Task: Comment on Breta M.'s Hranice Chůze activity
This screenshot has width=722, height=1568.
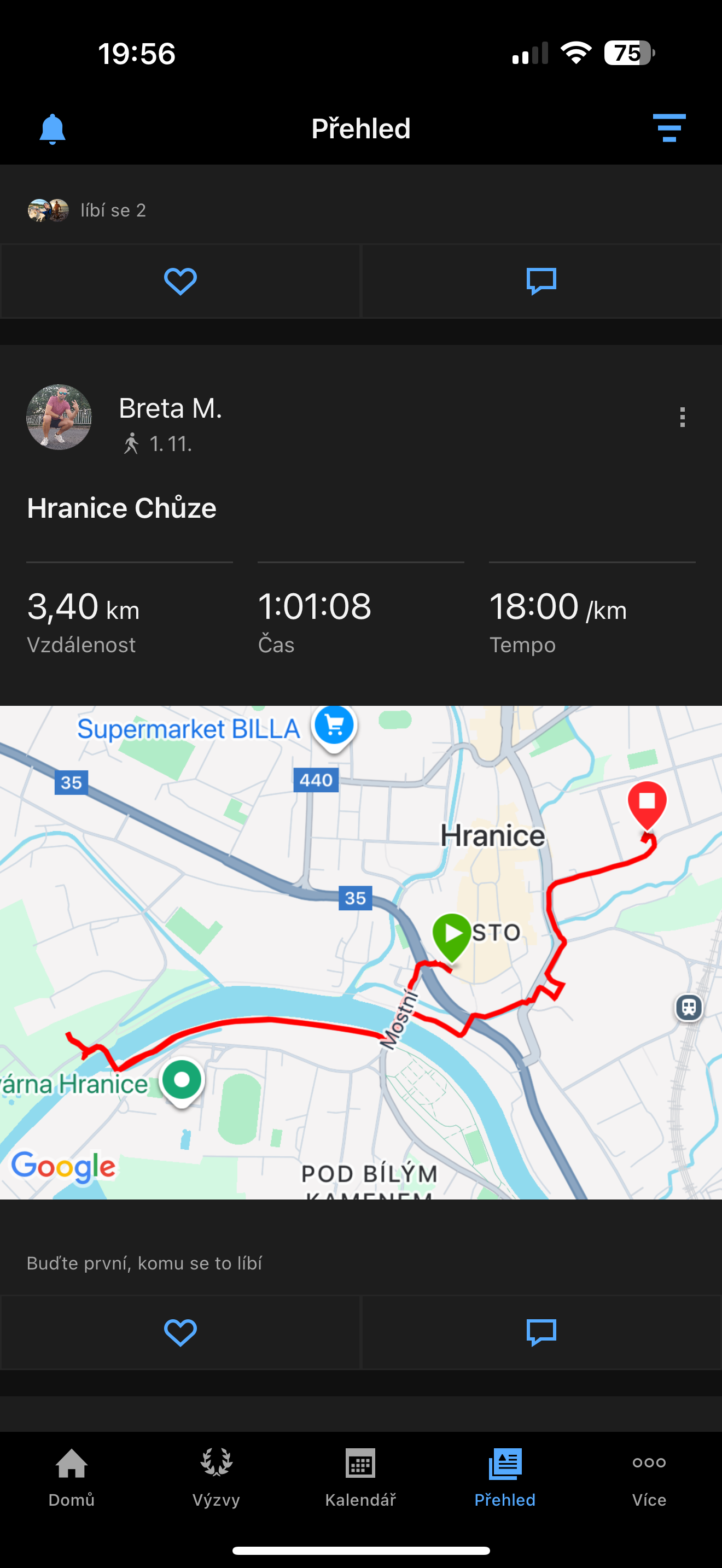Action: pyautogui.click(x=541, y=1332)
